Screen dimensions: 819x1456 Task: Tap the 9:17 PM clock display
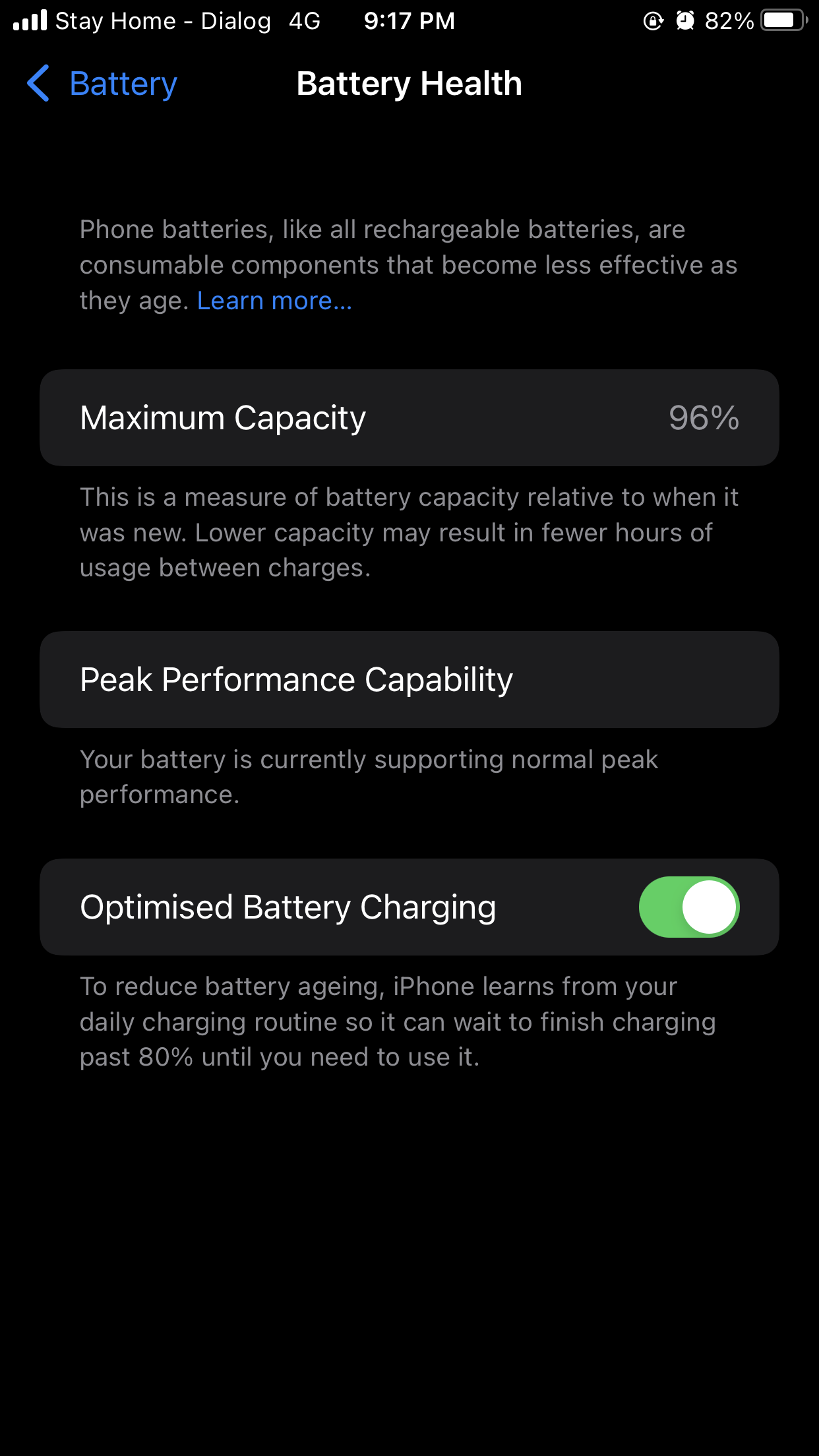(x=409, y=20)
